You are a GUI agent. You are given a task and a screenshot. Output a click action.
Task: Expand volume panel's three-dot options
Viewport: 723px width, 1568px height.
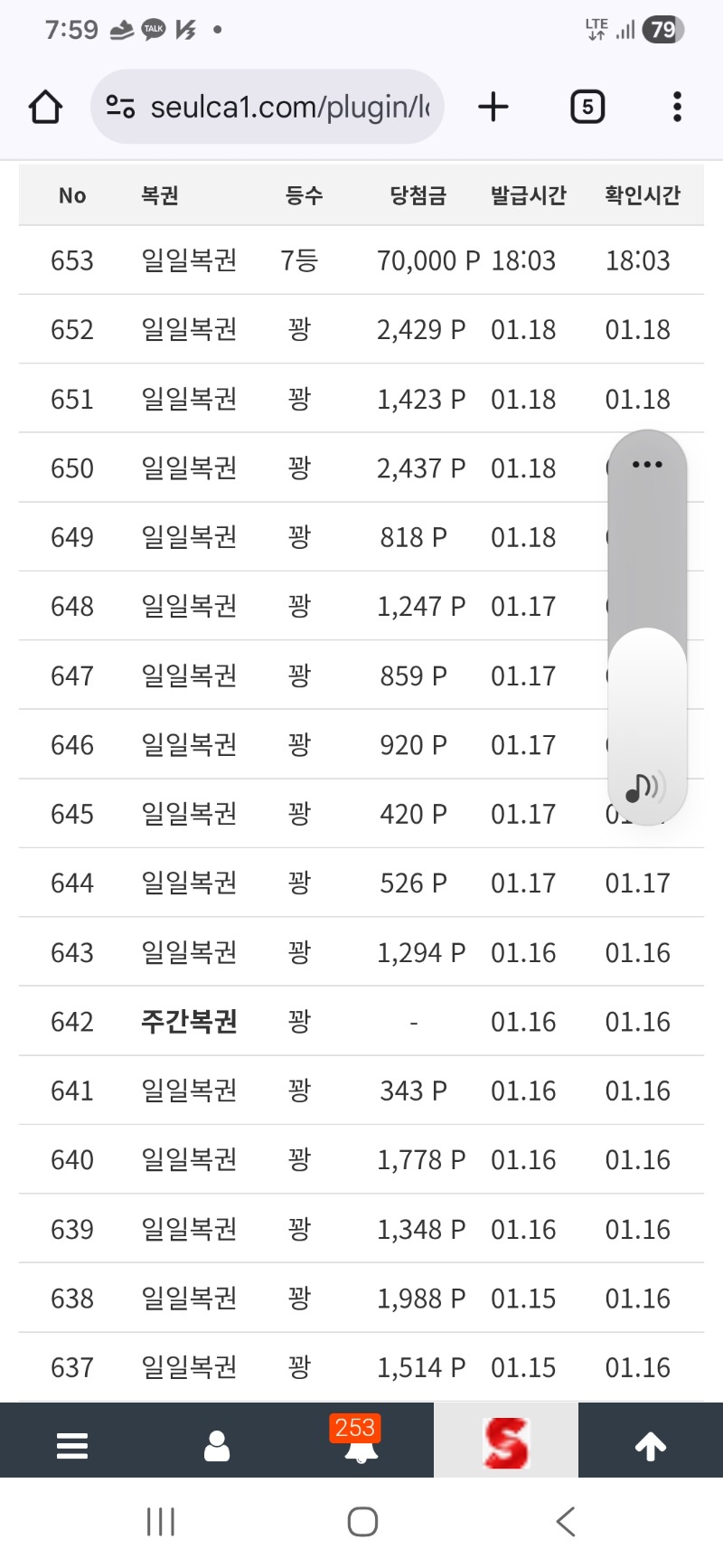(647, 465)
